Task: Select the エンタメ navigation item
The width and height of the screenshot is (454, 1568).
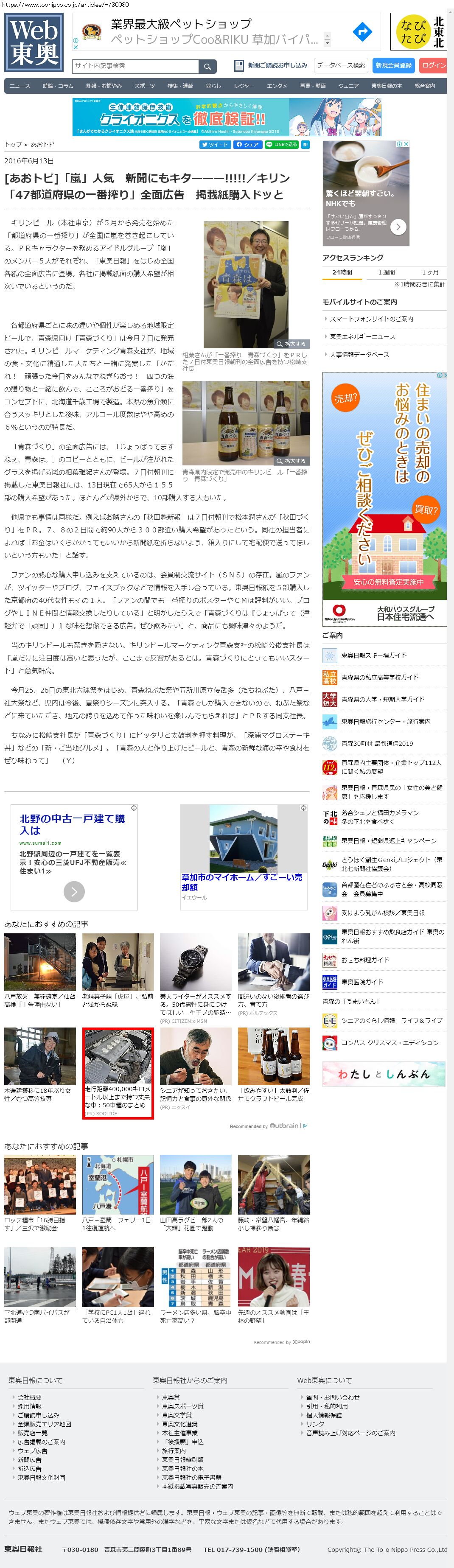Action: [x=277, y=86]
